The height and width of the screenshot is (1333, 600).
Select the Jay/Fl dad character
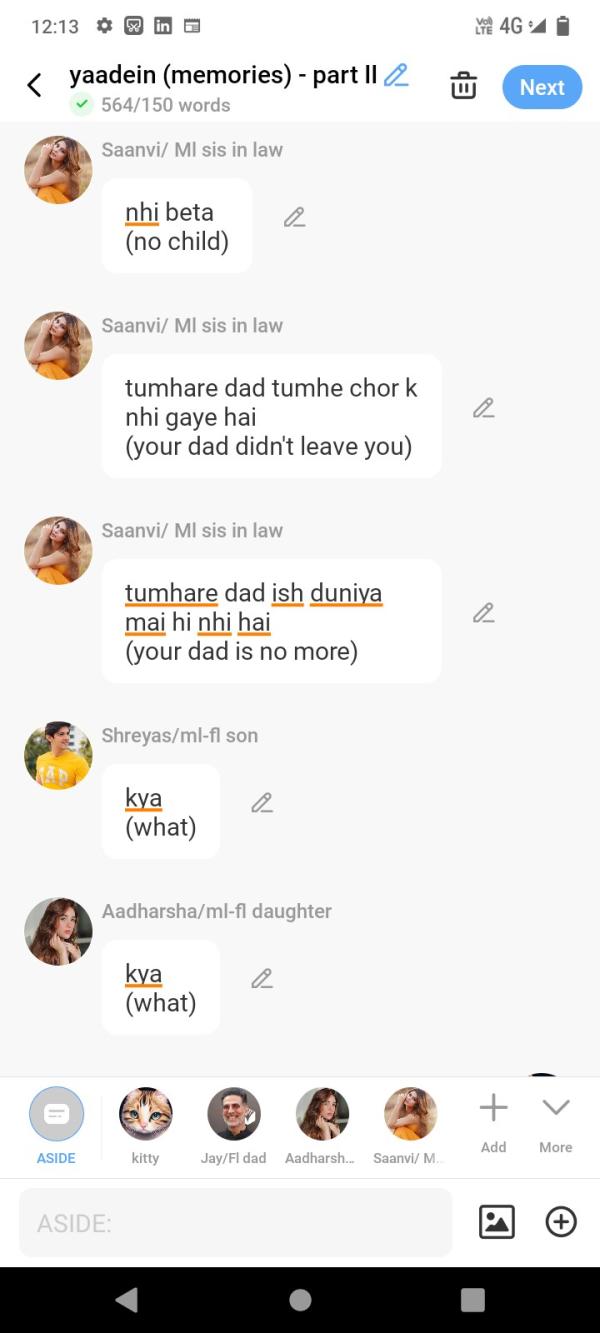(x=233, y=1124)
